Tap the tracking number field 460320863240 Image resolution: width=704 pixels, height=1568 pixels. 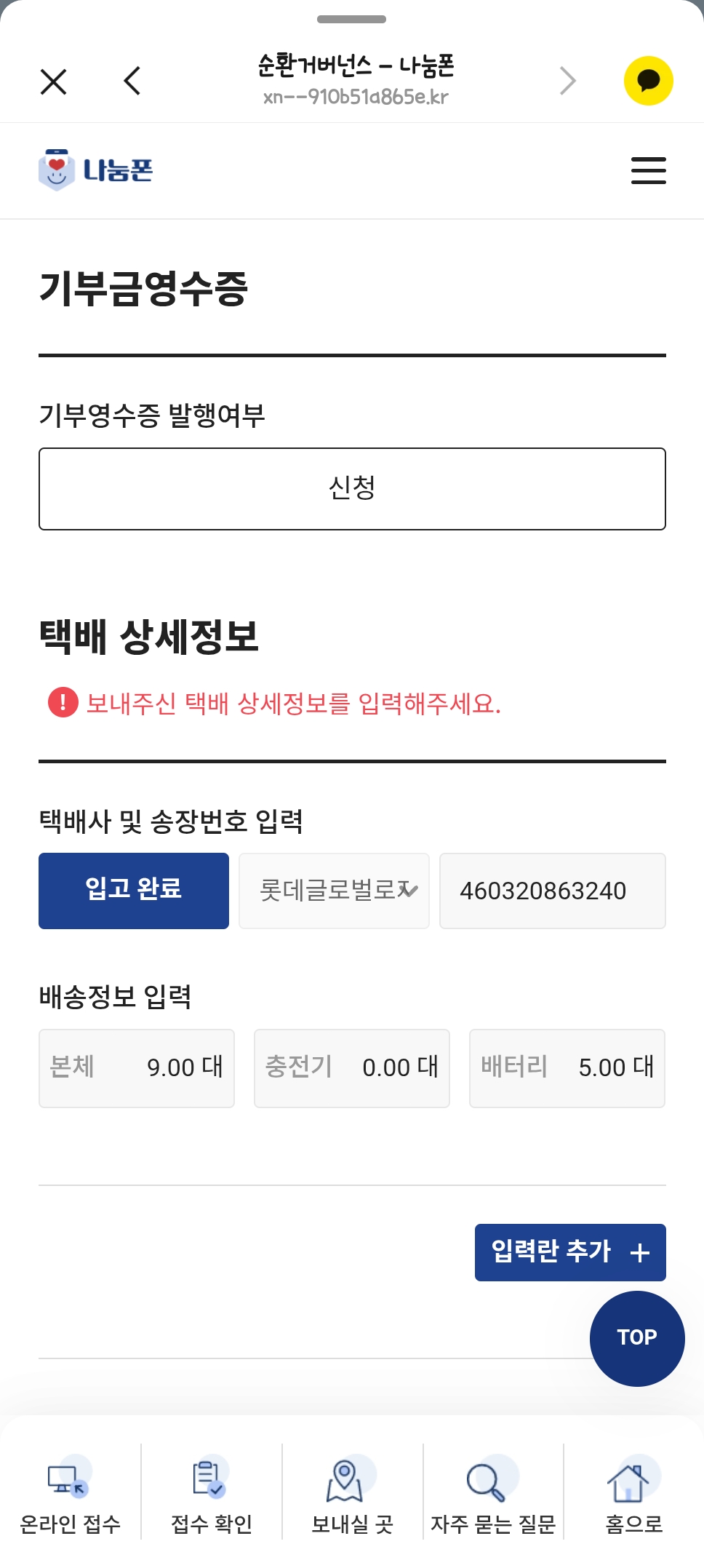tap(552, 891)
